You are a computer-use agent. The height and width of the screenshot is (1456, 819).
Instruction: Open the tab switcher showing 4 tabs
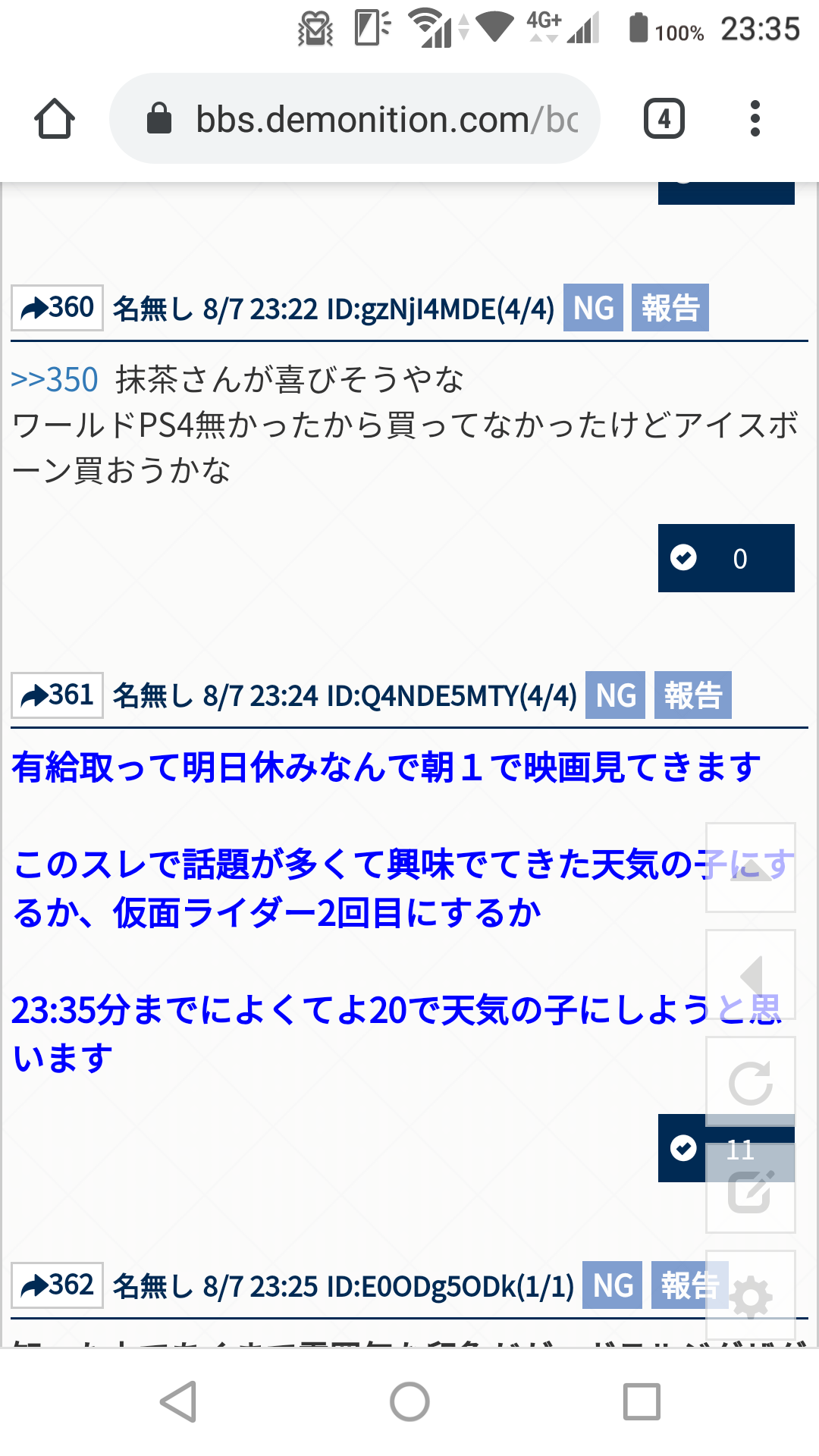pos(664,119)
